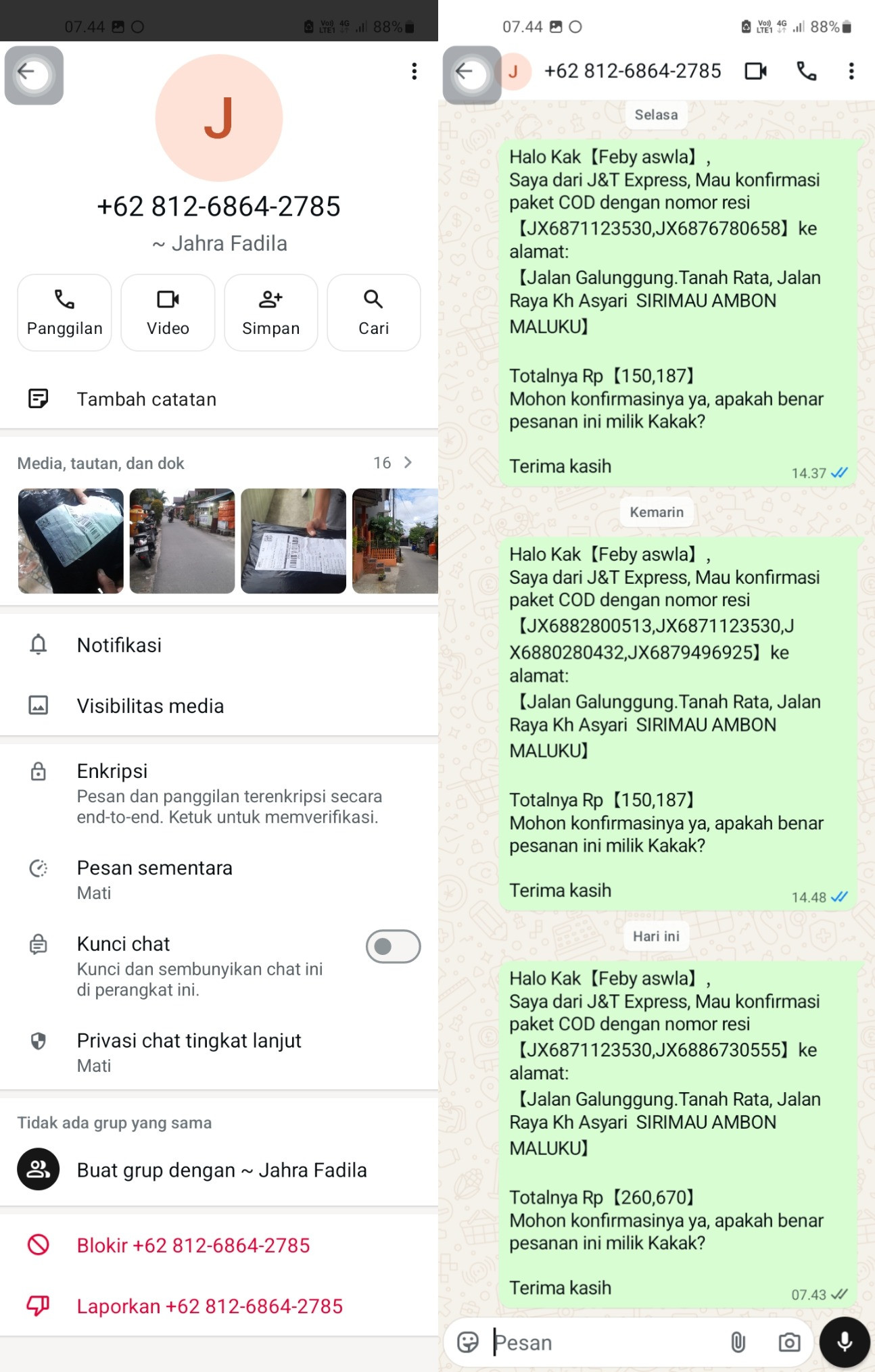Open the camera icon in message bar
The image size is (875, 1372).
788,1342
